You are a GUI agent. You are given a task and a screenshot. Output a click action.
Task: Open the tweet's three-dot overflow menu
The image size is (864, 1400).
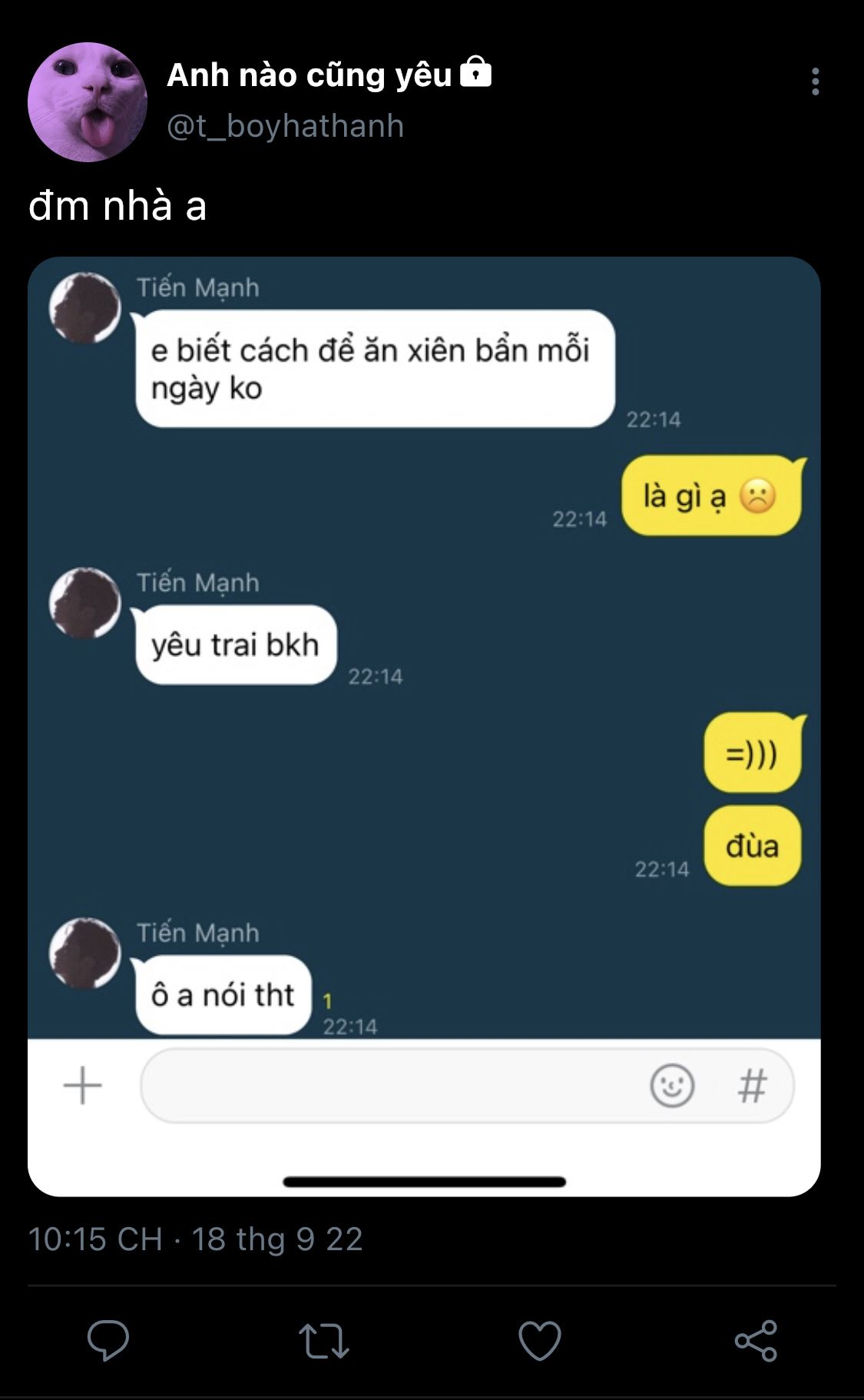[815, 81]
